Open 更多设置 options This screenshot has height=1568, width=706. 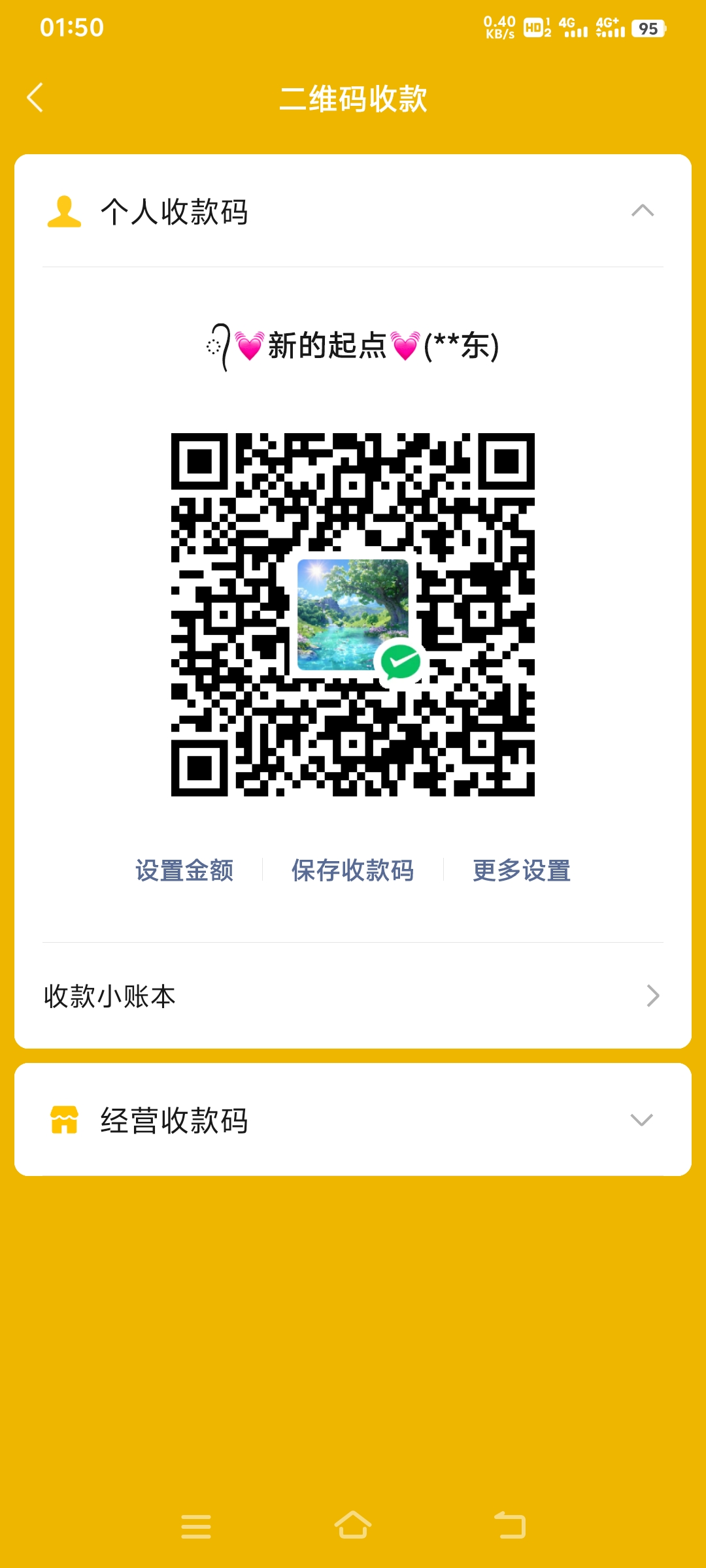coord(521,870)
